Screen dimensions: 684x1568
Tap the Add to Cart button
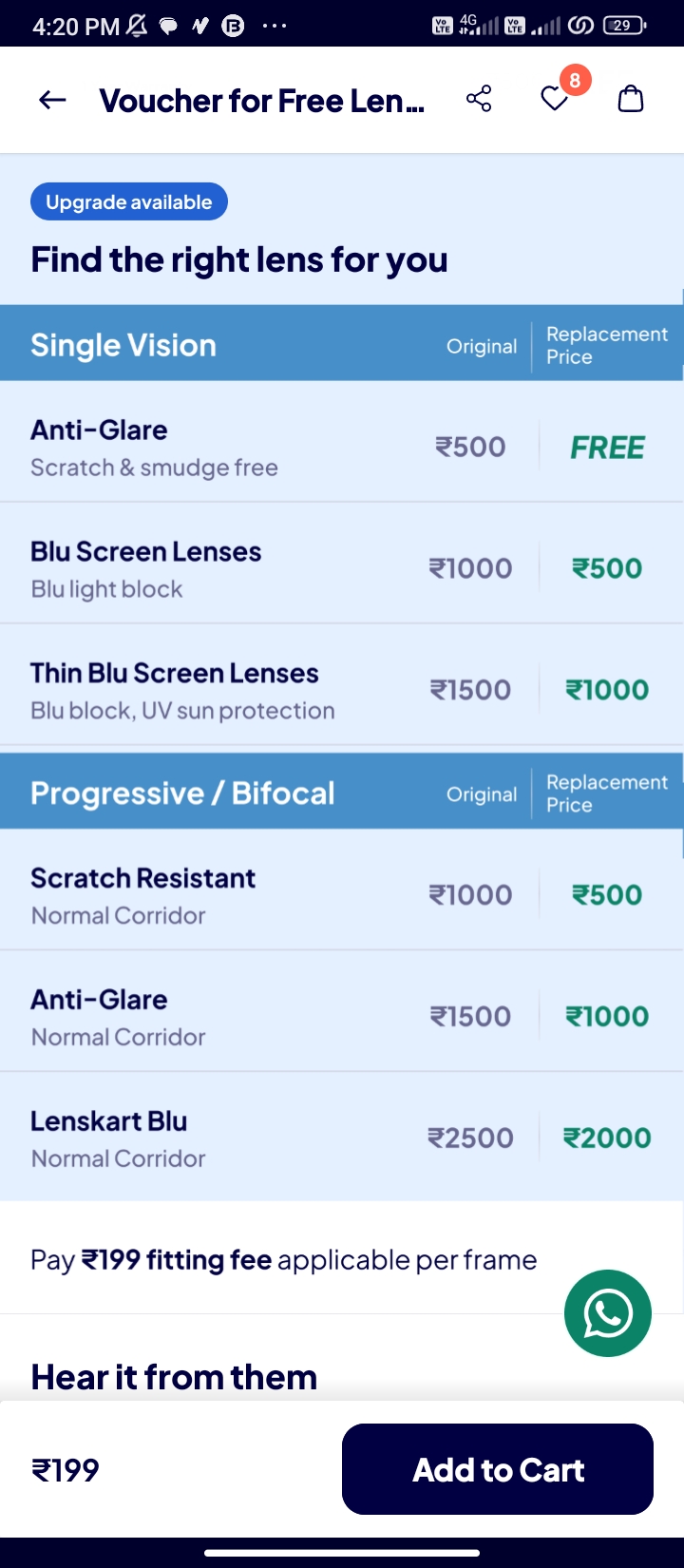(x=498, y=1469)
